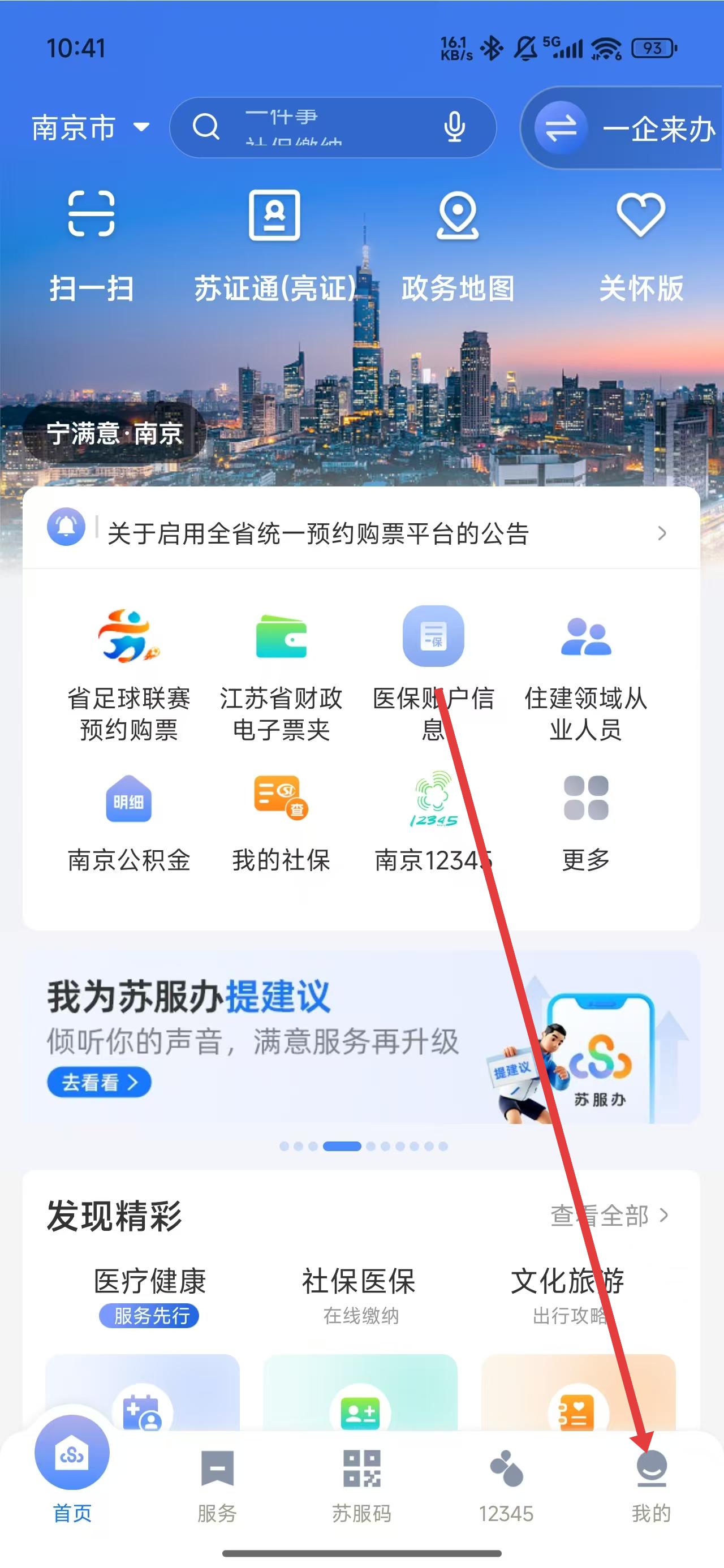Open 南京公积金 service
The width and height of the screenshot is (724, 1568).
128,822
